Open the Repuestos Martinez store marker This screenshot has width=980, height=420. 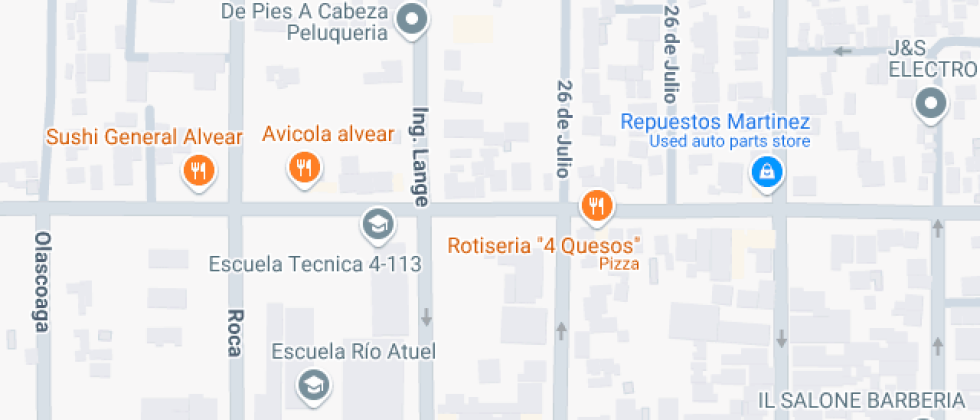pyautogui.click(x=765, y=172)
